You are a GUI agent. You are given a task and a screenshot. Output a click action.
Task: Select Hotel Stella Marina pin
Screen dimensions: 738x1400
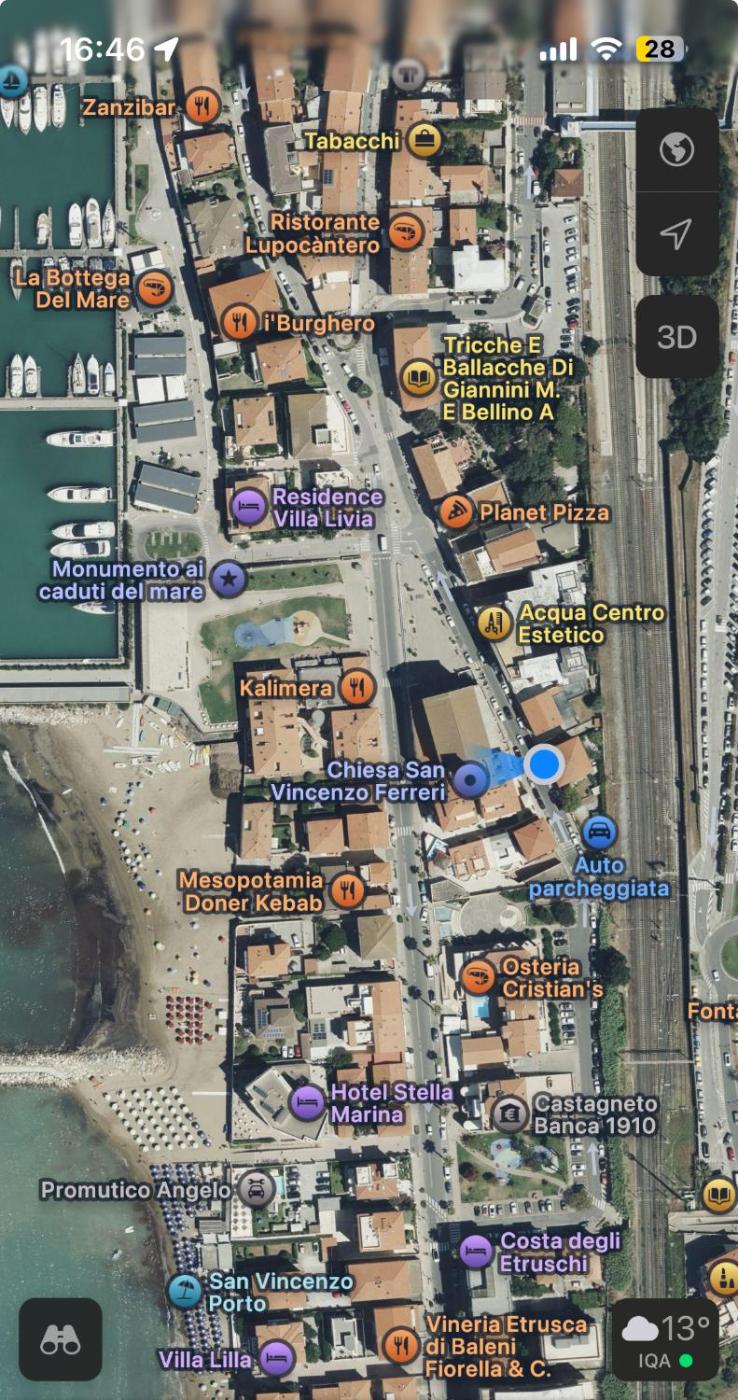[307, 1103]
